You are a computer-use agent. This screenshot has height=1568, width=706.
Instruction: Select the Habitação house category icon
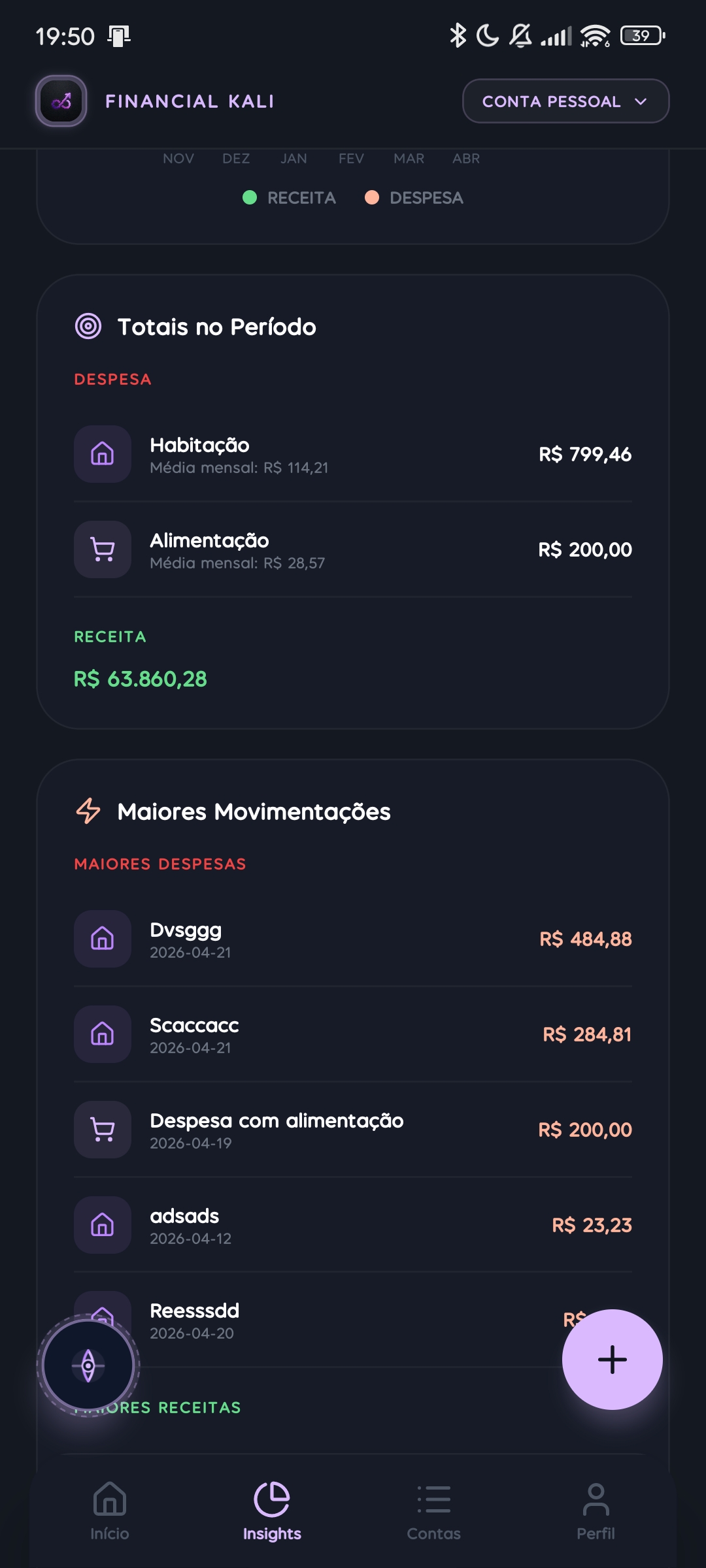(102, 454)
